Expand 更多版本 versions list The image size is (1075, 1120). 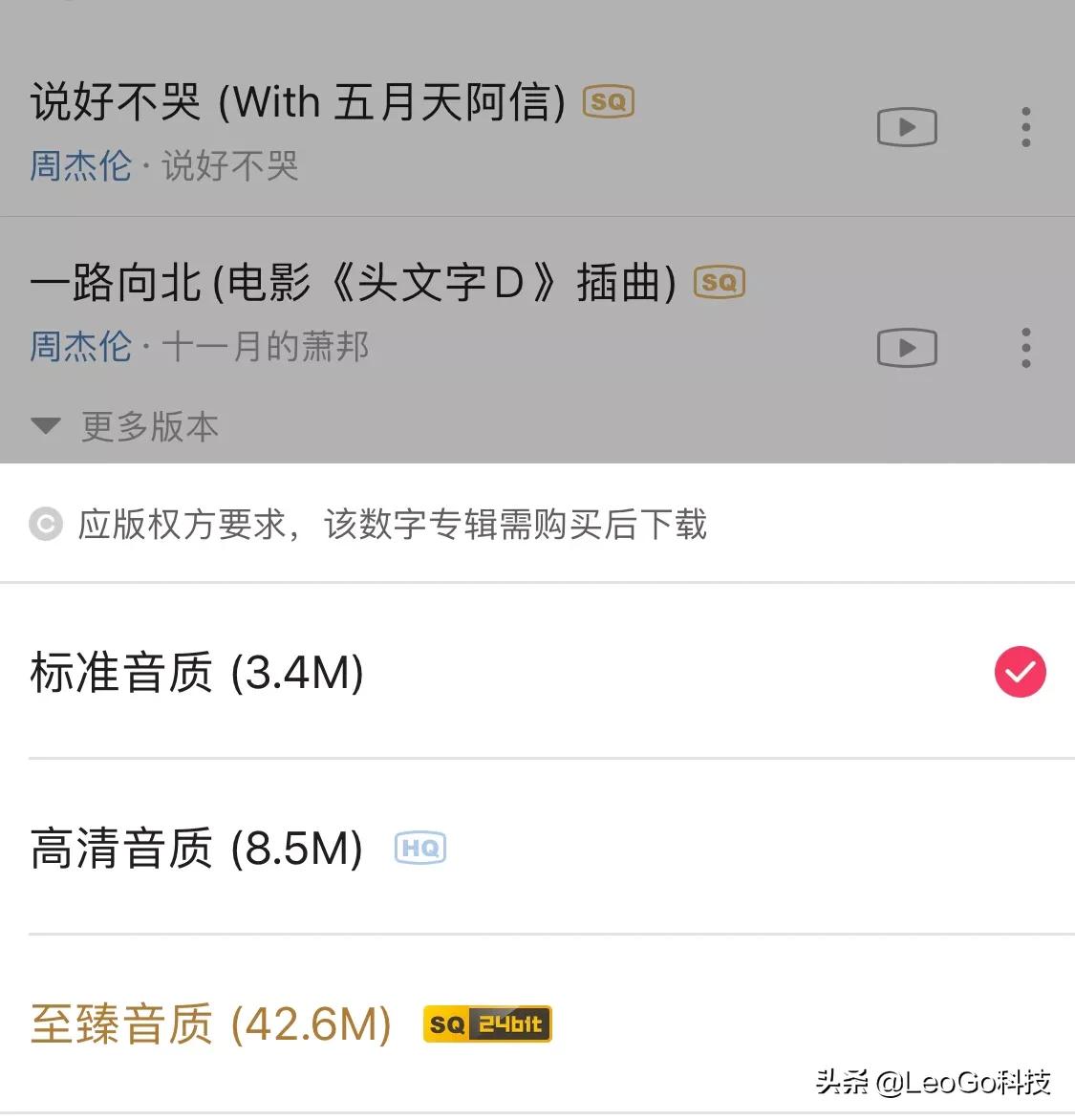pos(126,426)
